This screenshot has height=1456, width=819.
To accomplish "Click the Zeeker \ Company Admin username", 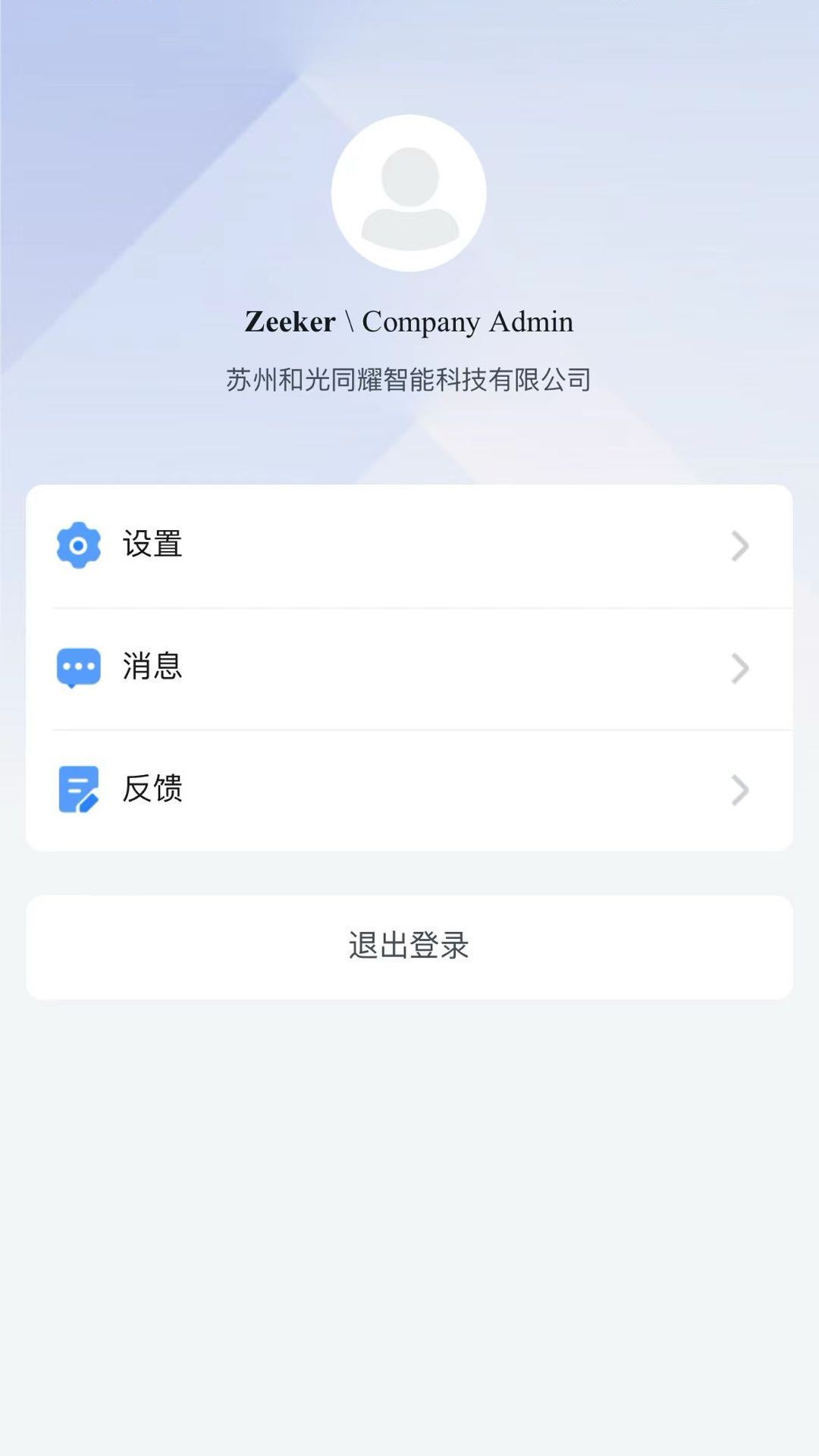I will [409, 322].
